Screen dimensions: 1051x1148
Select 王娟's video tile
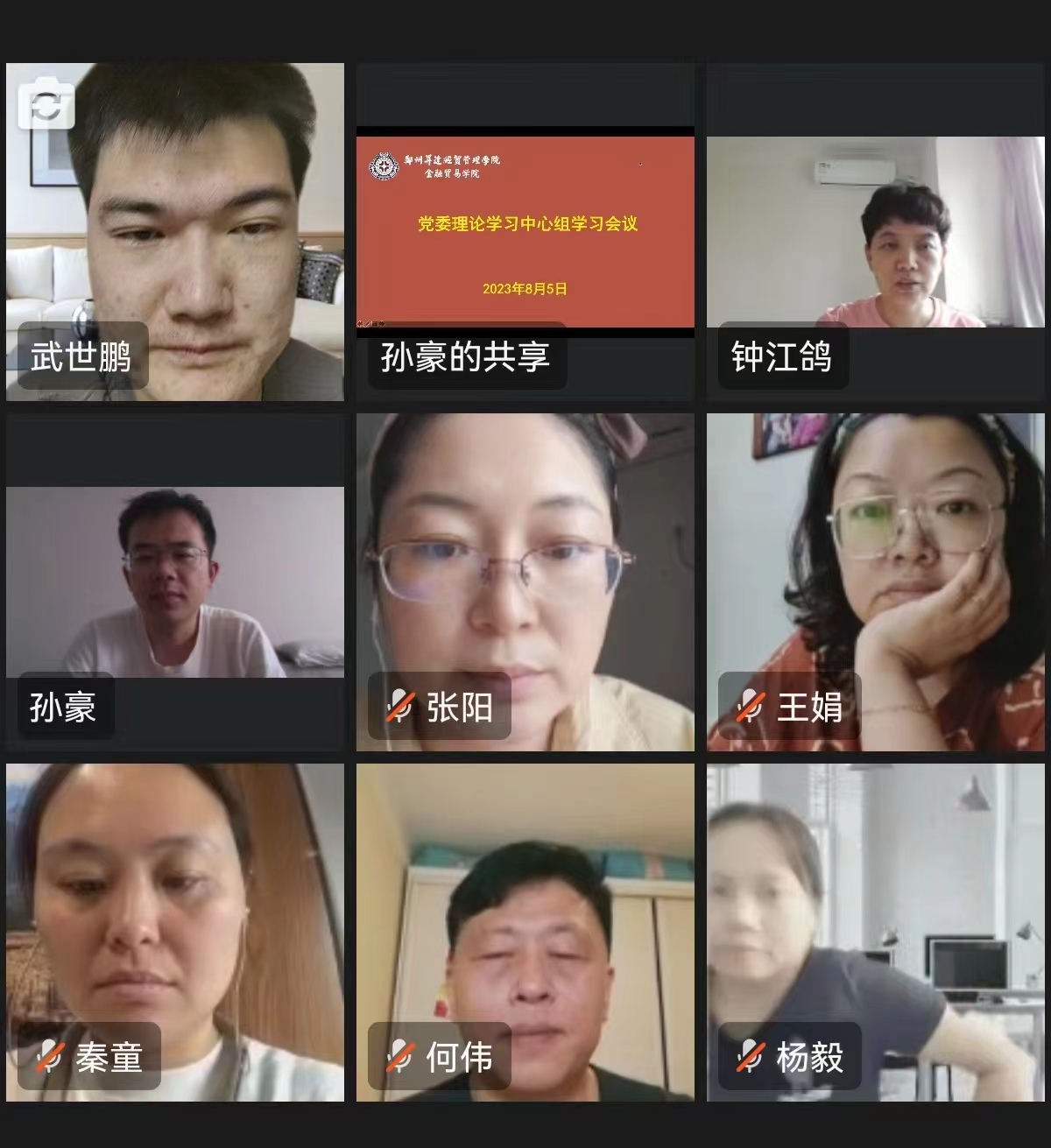[875, 582]
